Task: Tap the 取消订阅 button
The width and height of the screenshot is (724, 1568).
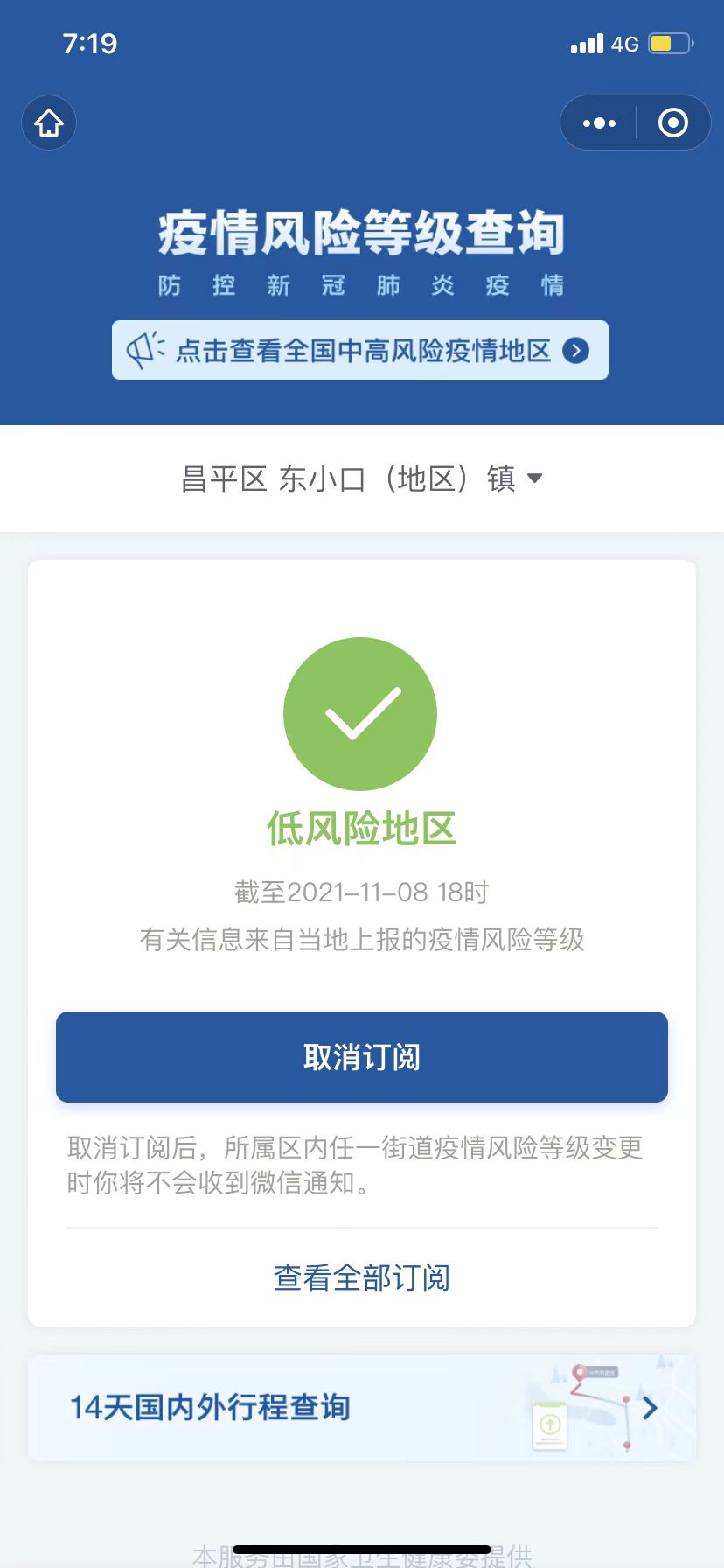Action: point(362,1057)
